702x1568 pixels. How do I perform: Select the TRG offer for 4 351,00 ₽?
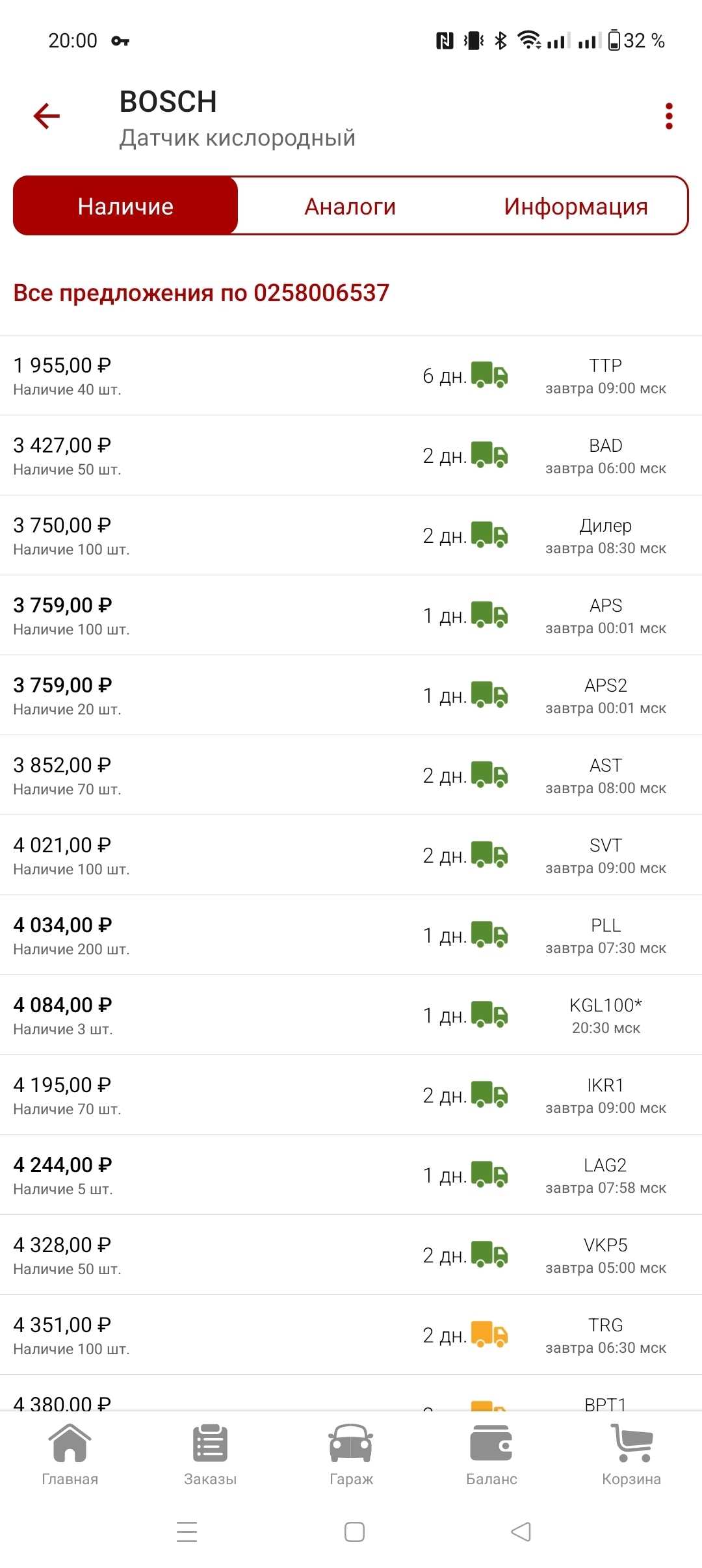click(x=351, y=1335)
